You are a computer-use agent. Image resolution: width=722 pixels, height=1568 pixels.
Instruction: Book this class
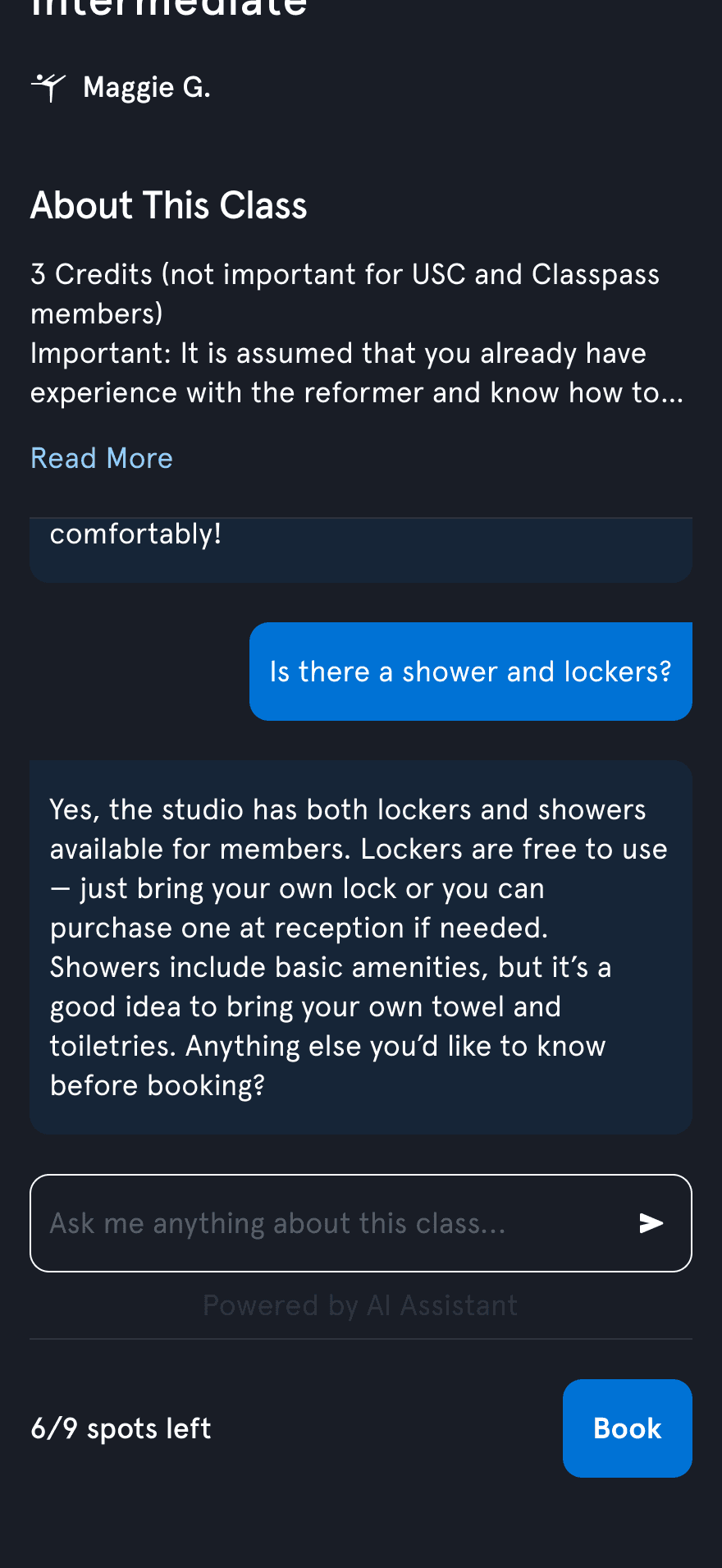point(628,1428)
